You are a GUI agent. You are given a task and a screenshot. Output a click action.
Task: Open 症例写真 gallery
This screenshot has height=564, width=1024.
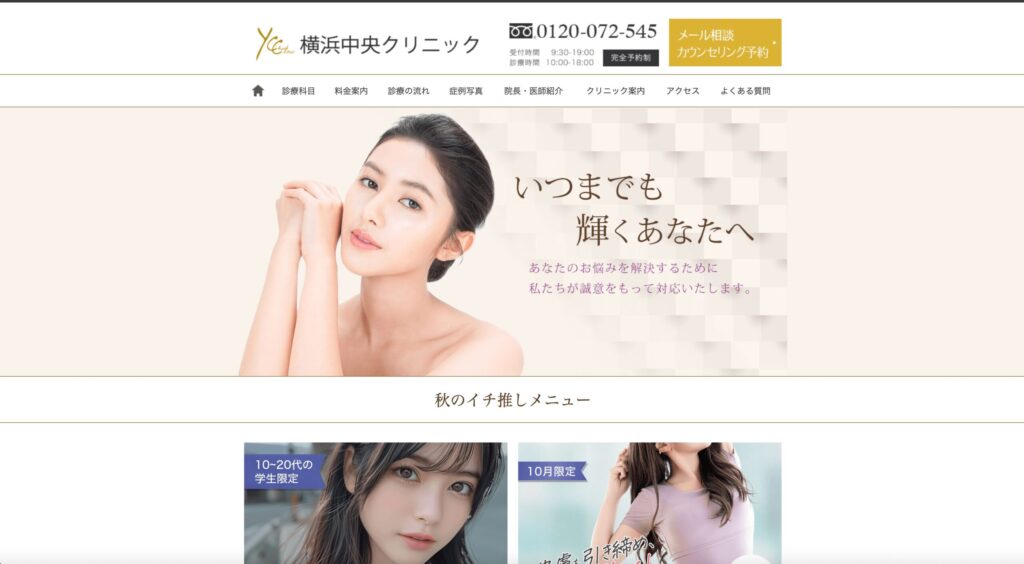click(466, 91)
